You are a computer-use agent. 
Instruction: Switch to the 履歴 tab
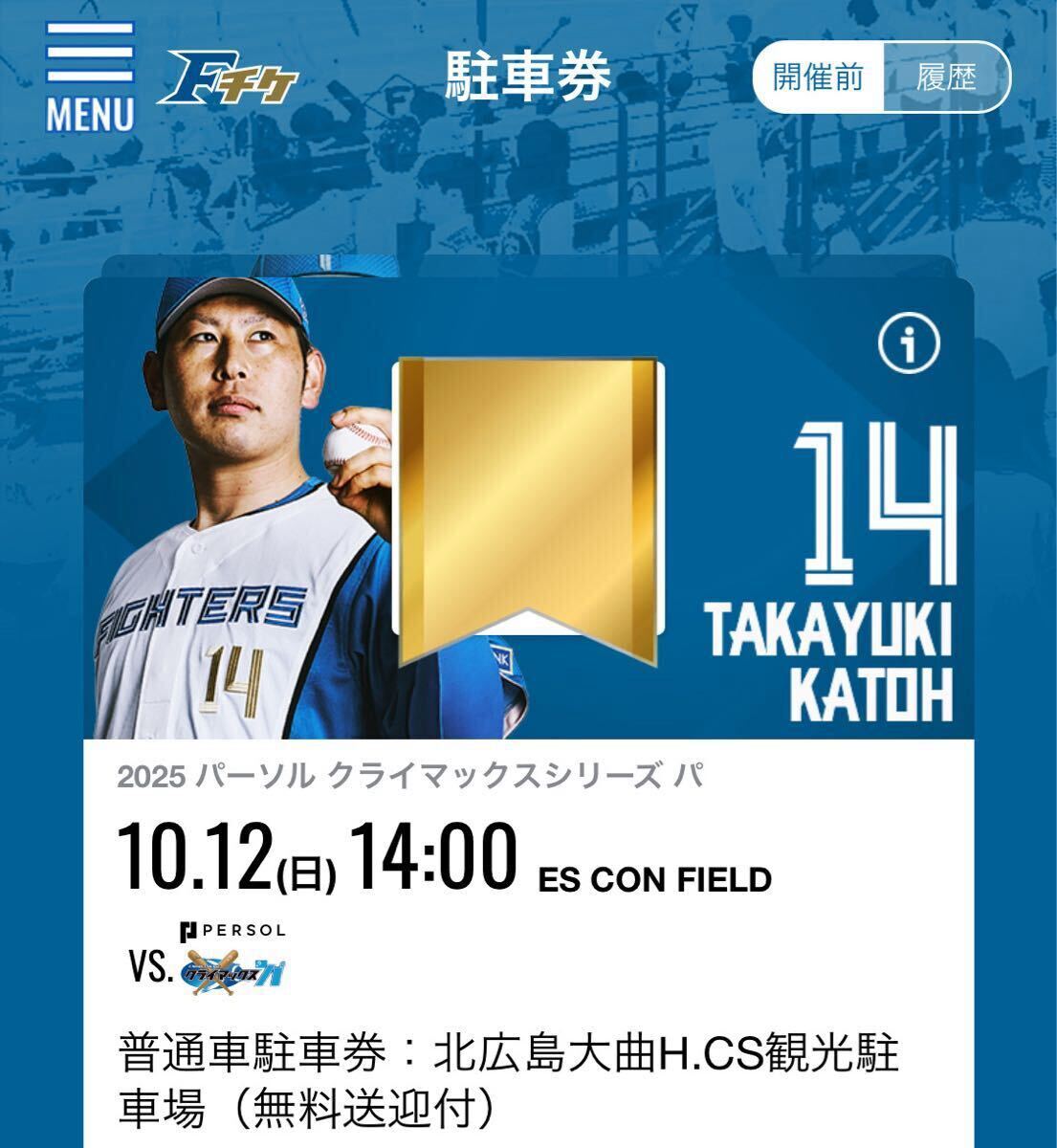[944, 77]
